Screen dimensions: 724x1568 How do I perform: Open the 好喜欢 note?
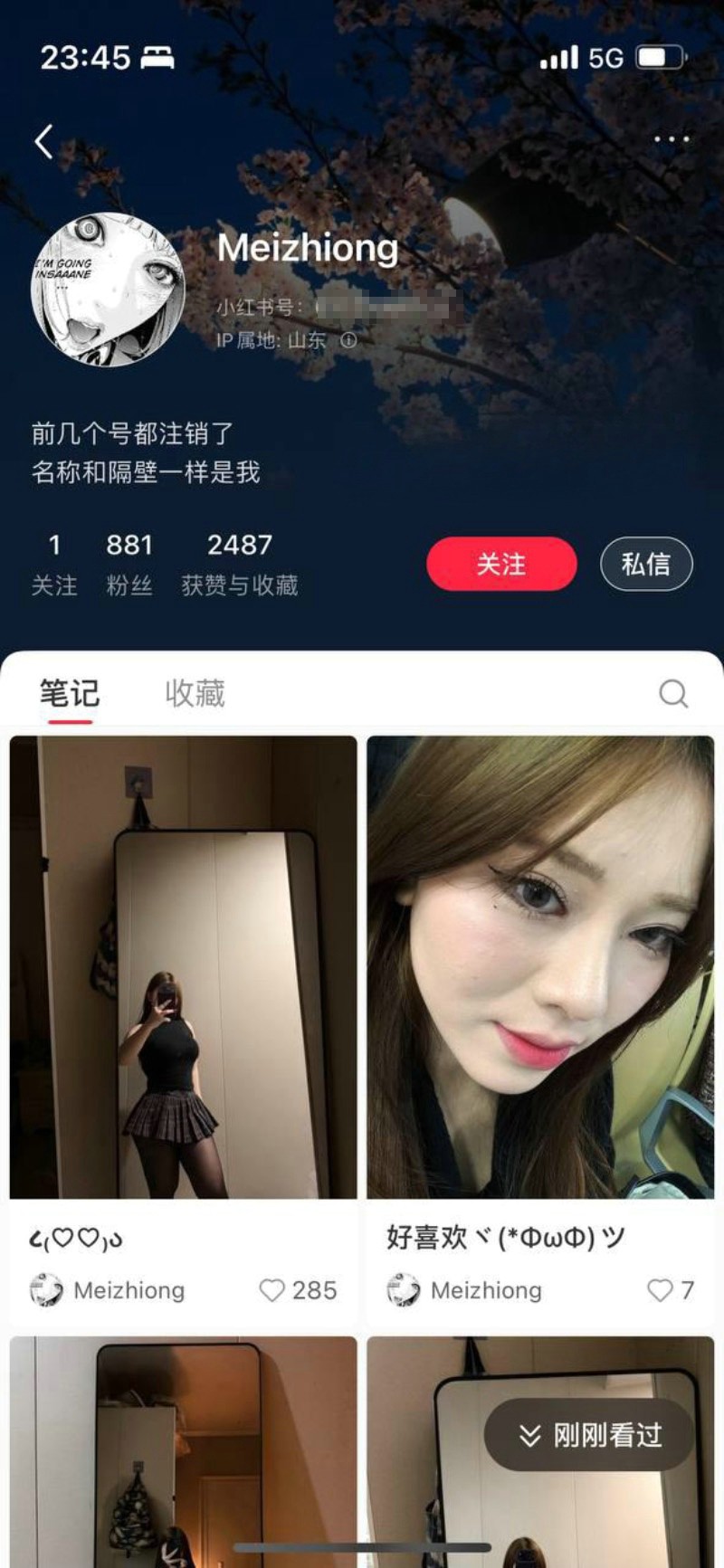click(540, 966)
